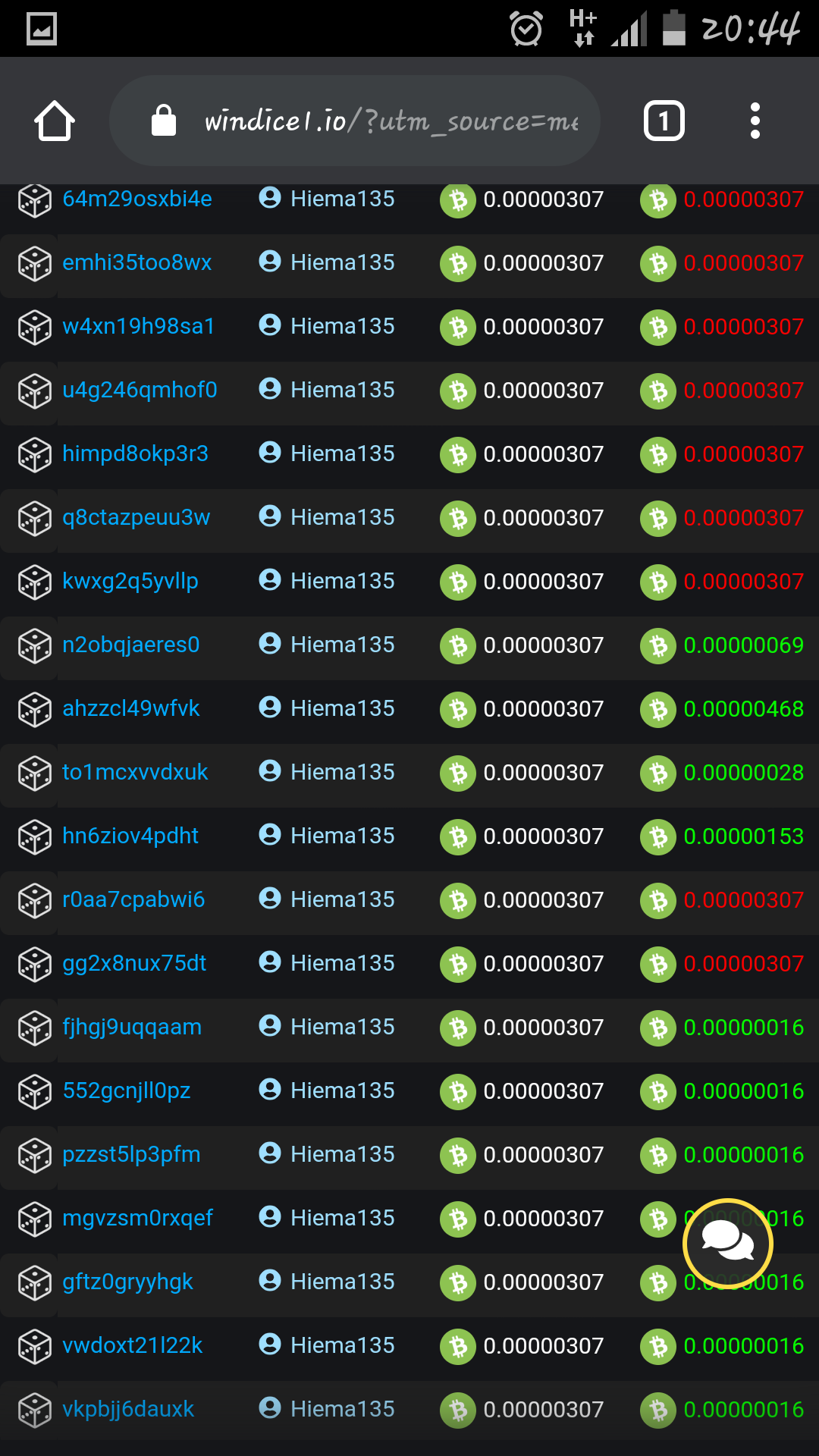Open Hiema135 profile in the r0aa7cpabwi6 row
Viewport: 819px width, 1456px height.
[341, 900]
